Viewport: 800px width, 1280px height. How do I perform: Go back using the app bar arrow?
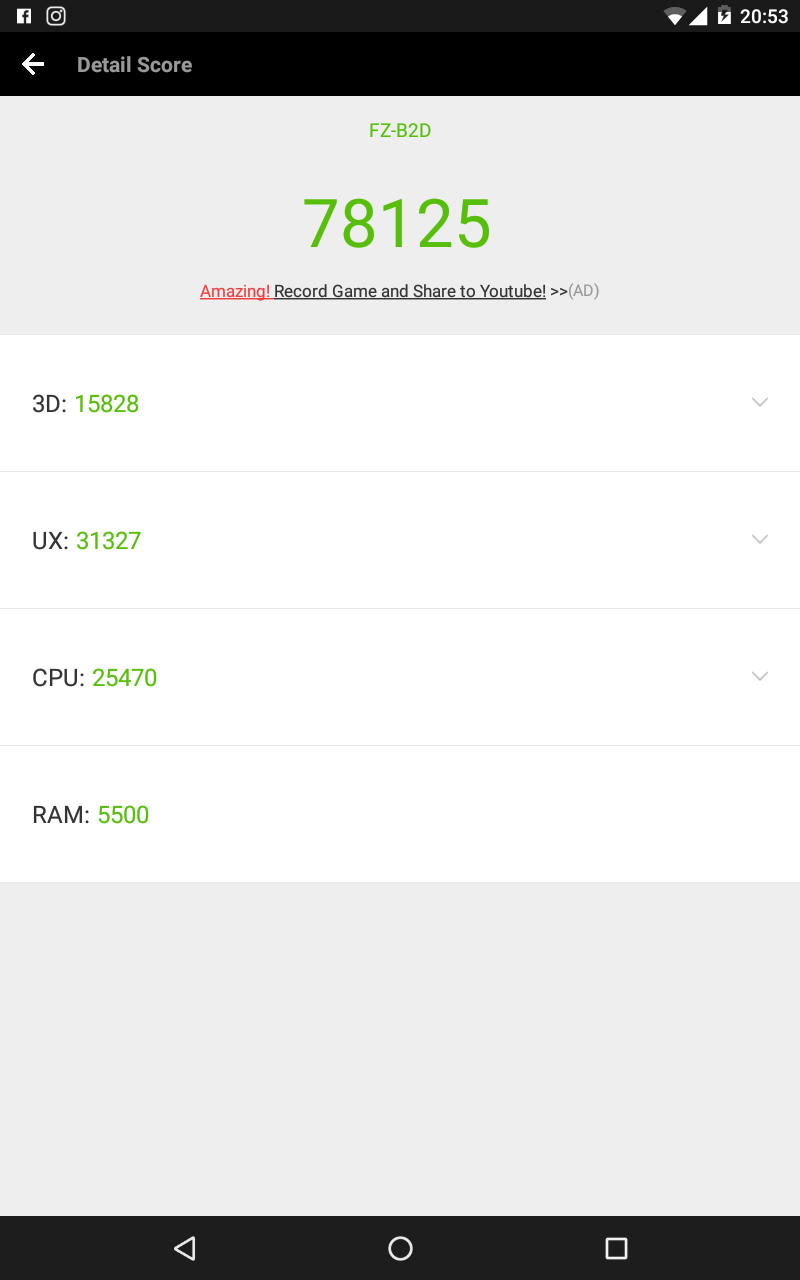pyautogui.click(x=33, y=65)
